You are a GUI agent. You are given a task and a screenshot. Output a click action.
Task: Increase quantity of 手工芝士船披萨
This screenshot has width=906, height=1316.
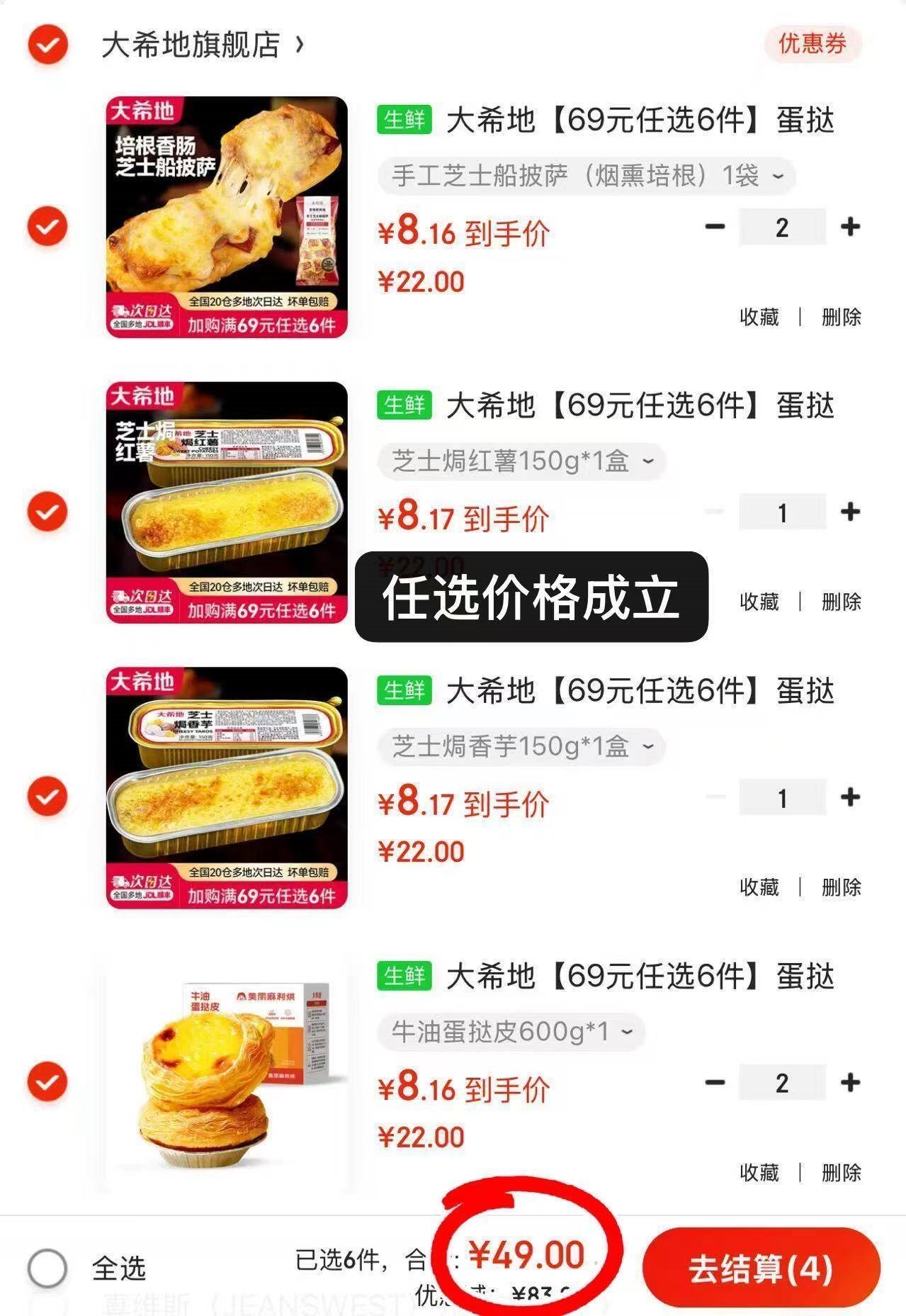click(850, 227)
